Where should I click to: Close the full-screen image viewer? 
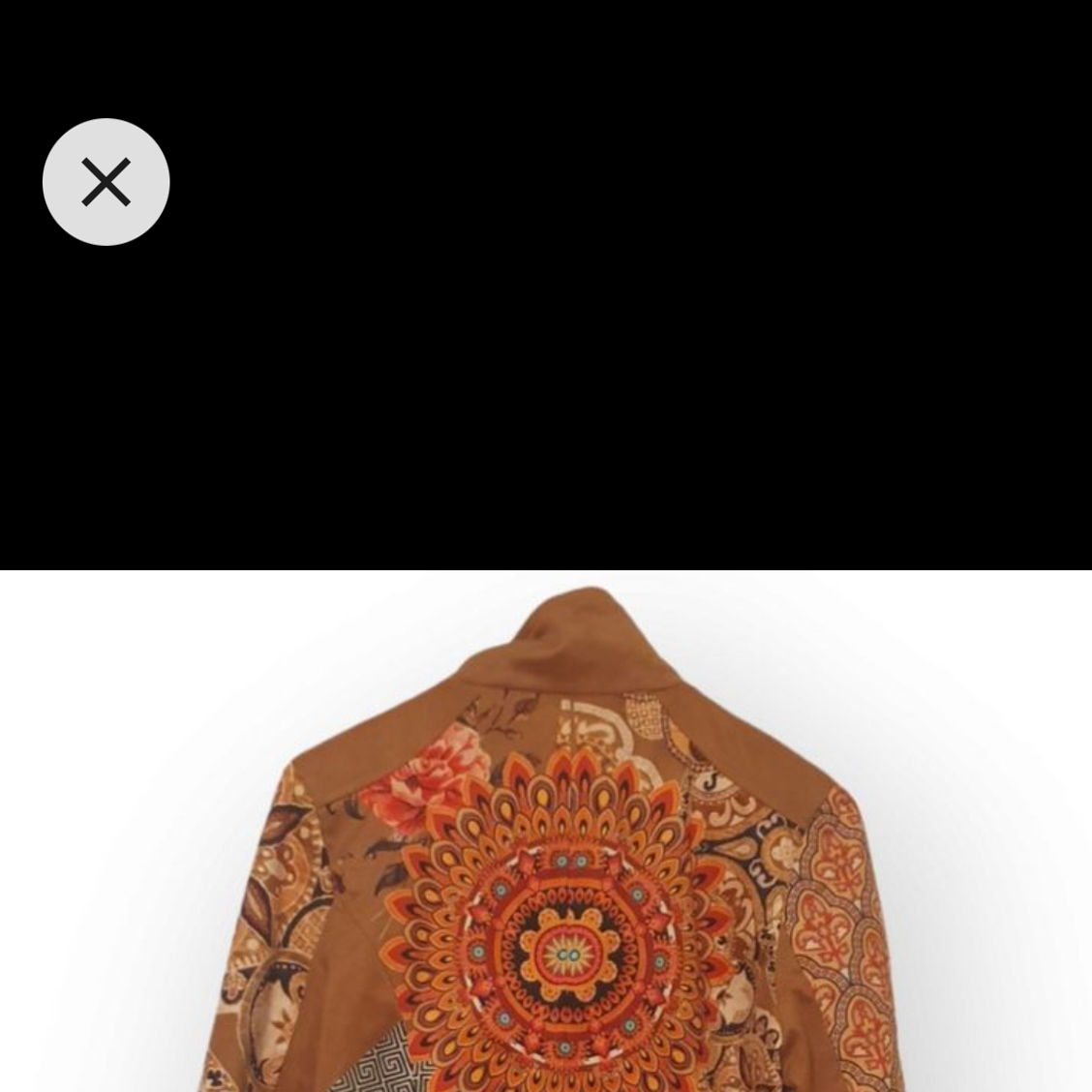[106, 182]
